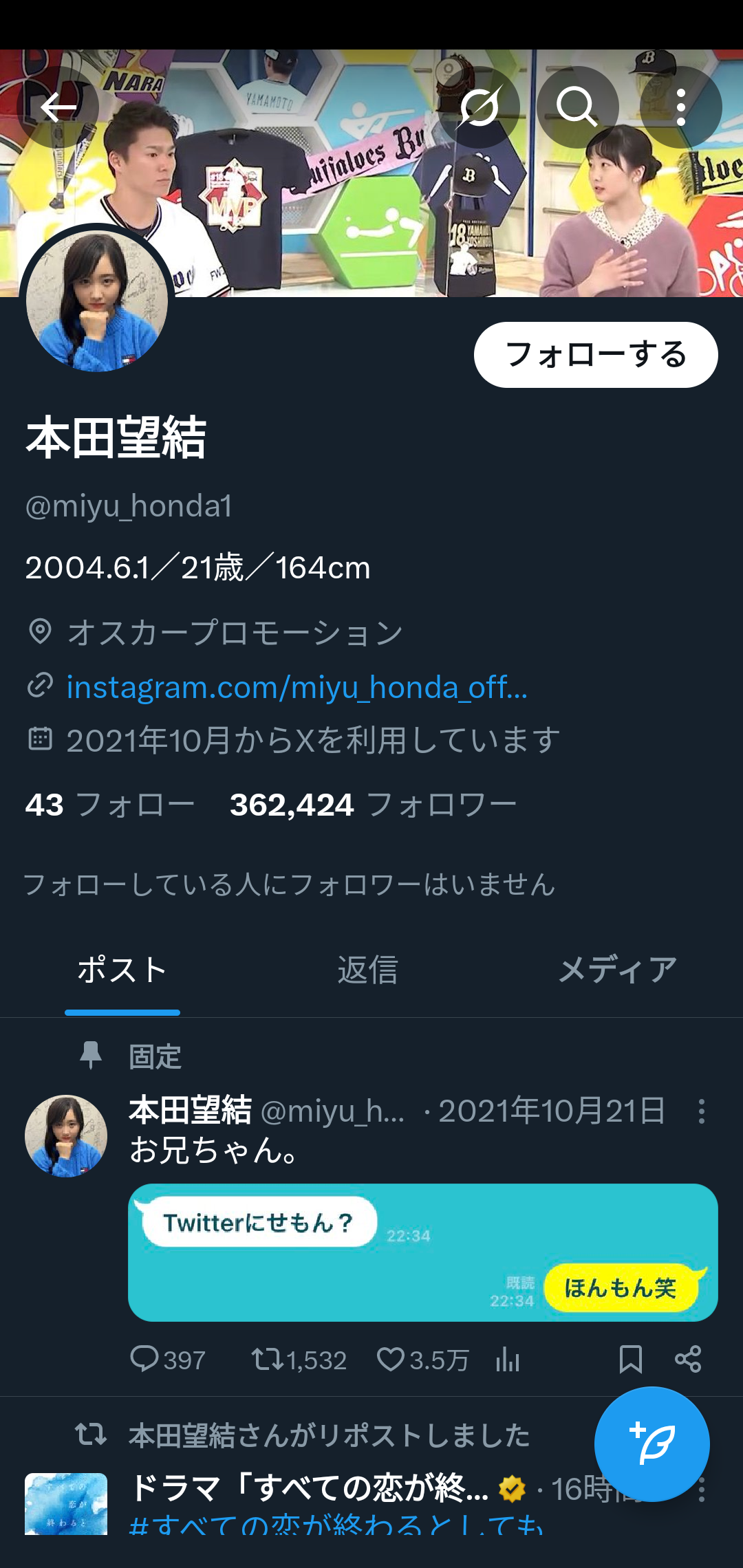Screen dimensions: 743x1568
Task: Open the Grok icon in header
Action: coord(479,108)
